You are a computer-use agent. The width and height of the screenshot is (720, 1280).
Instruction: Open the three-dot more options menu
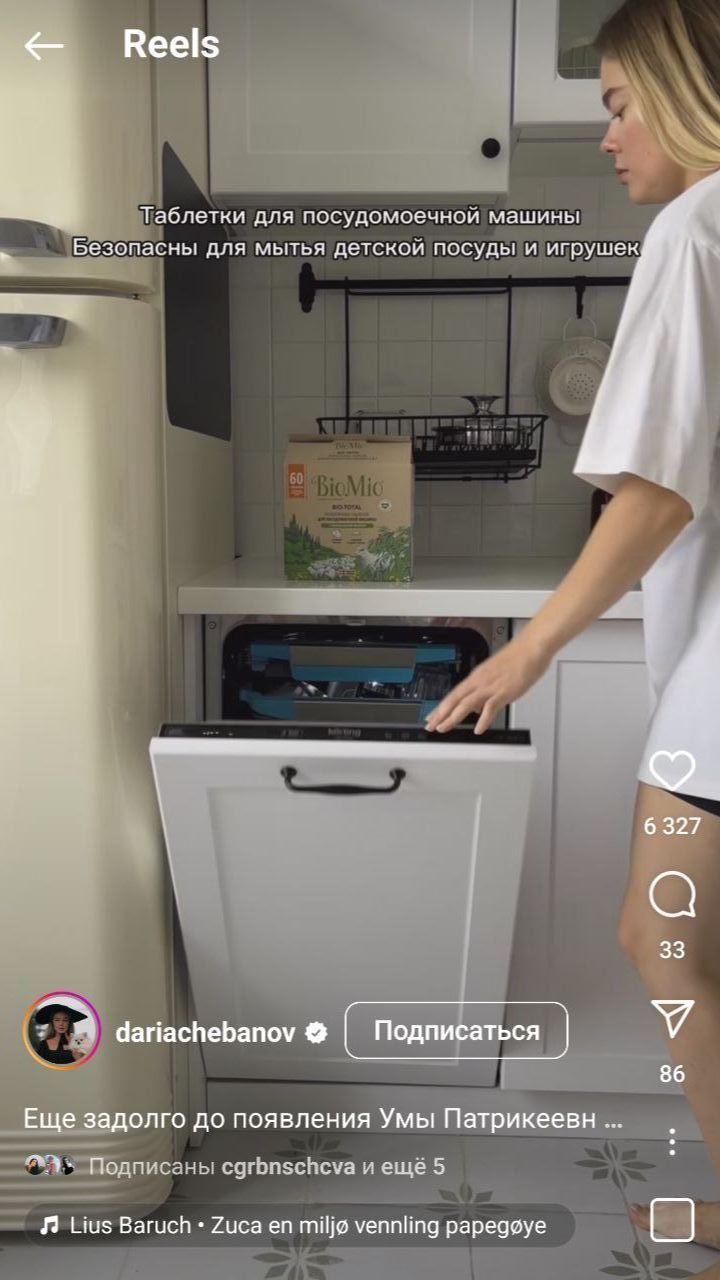[x=672, y=1141]
